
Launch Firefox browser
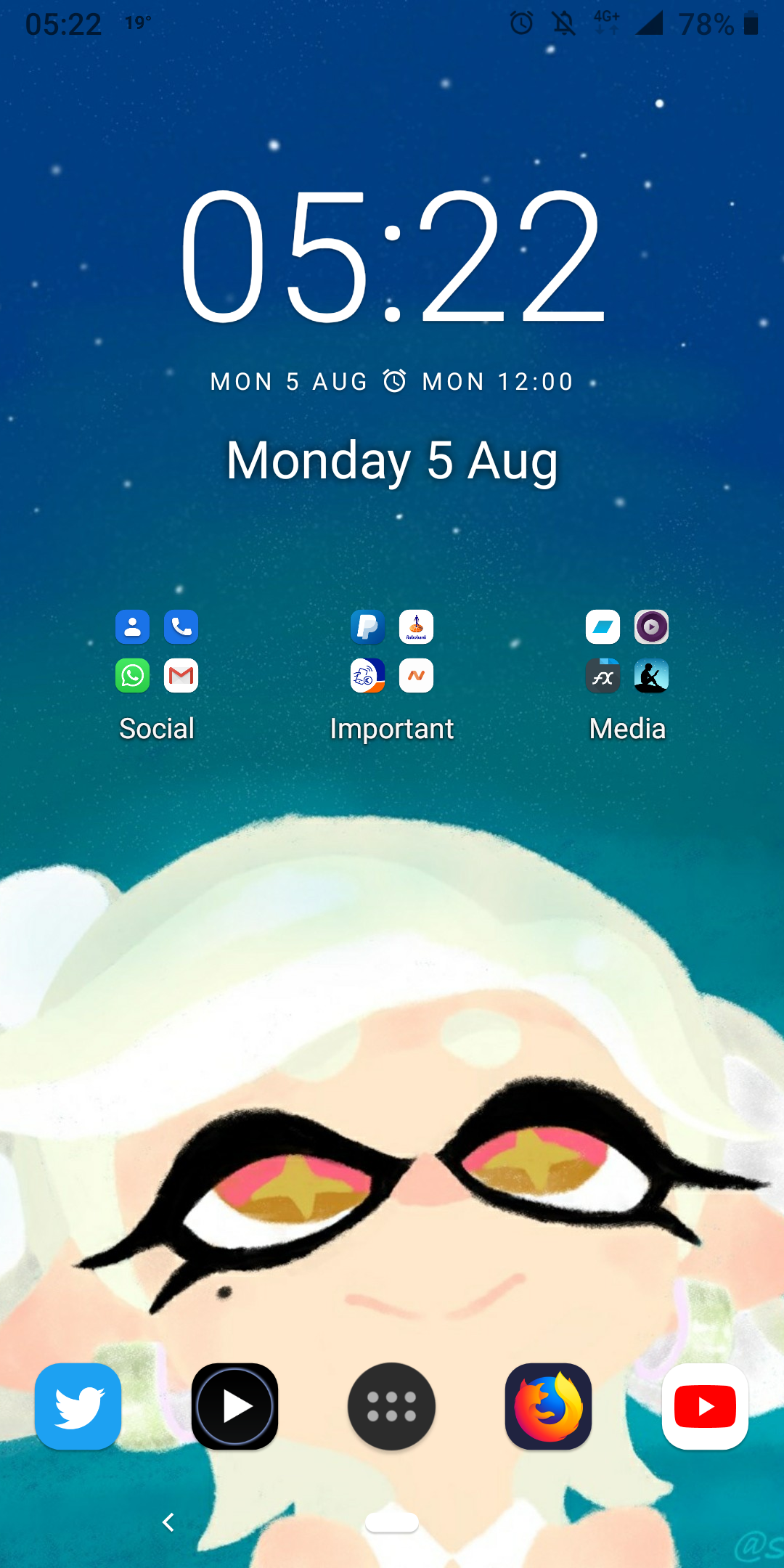coord(549,1406)
